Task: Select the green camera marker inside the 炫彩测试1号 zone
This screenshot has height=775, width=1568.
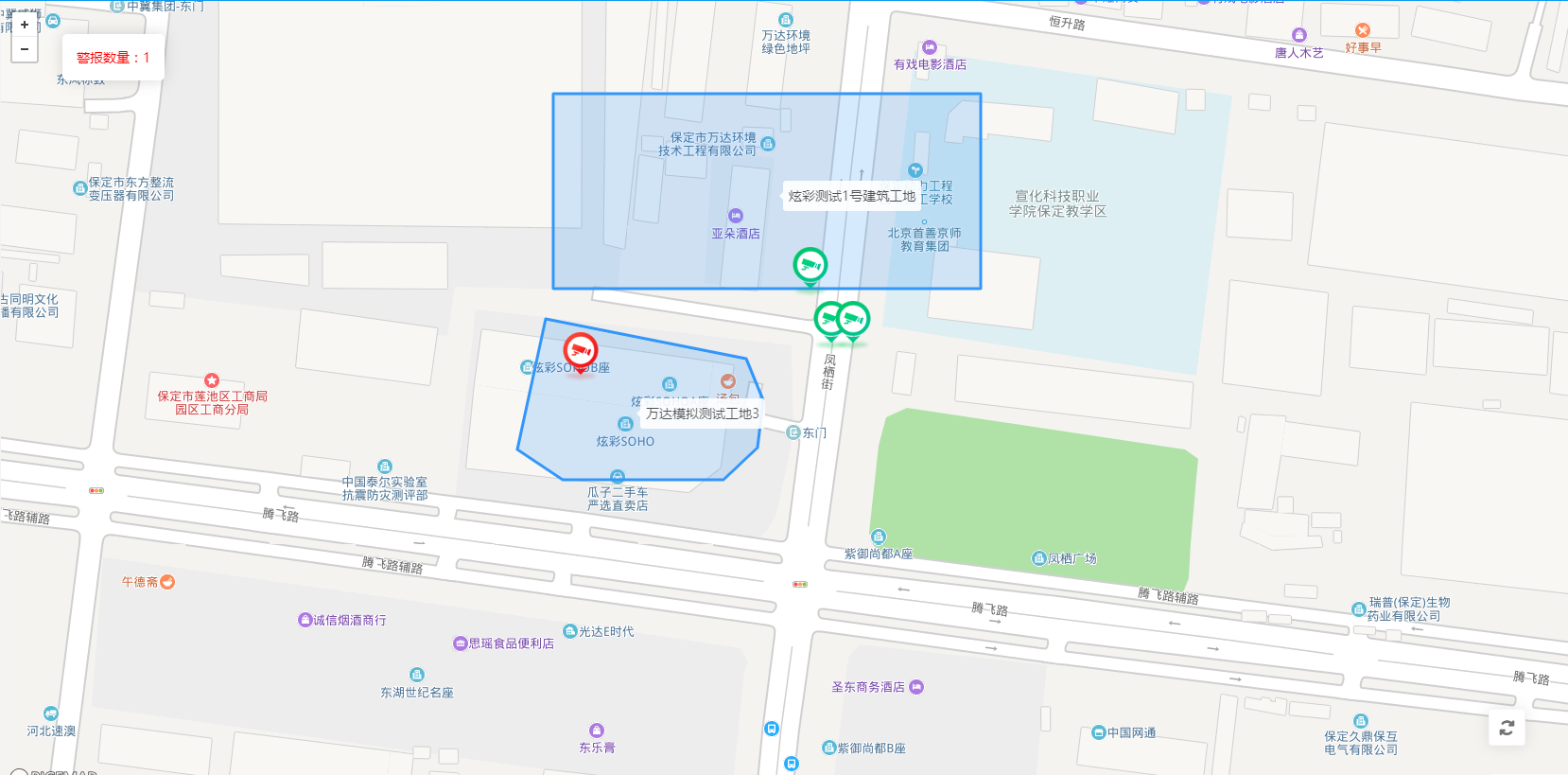Action: coord(810,266)
